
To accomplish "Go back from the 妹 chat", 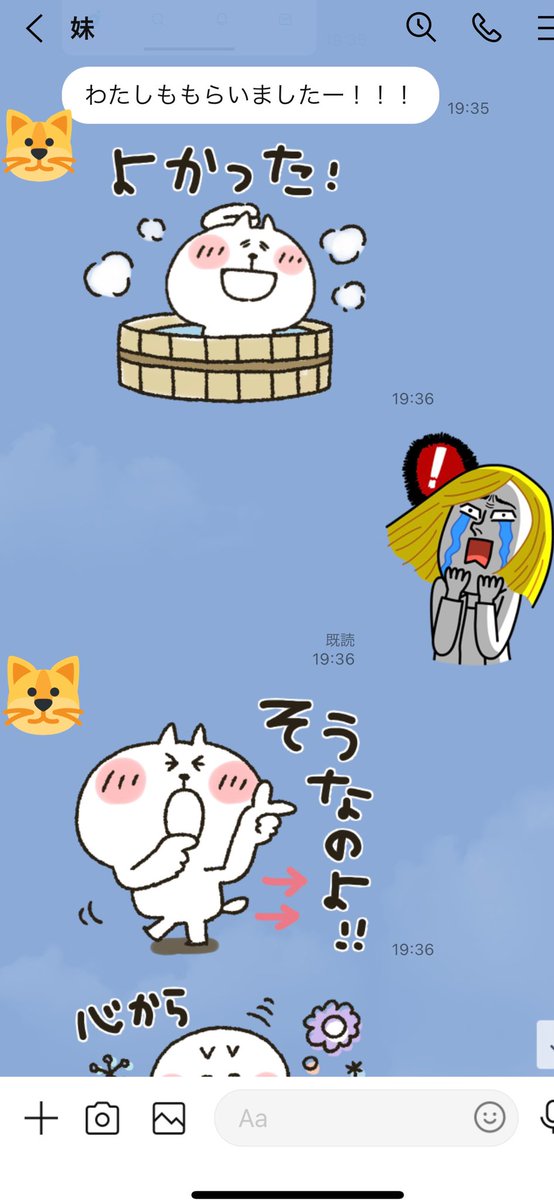I will (35, 28).
